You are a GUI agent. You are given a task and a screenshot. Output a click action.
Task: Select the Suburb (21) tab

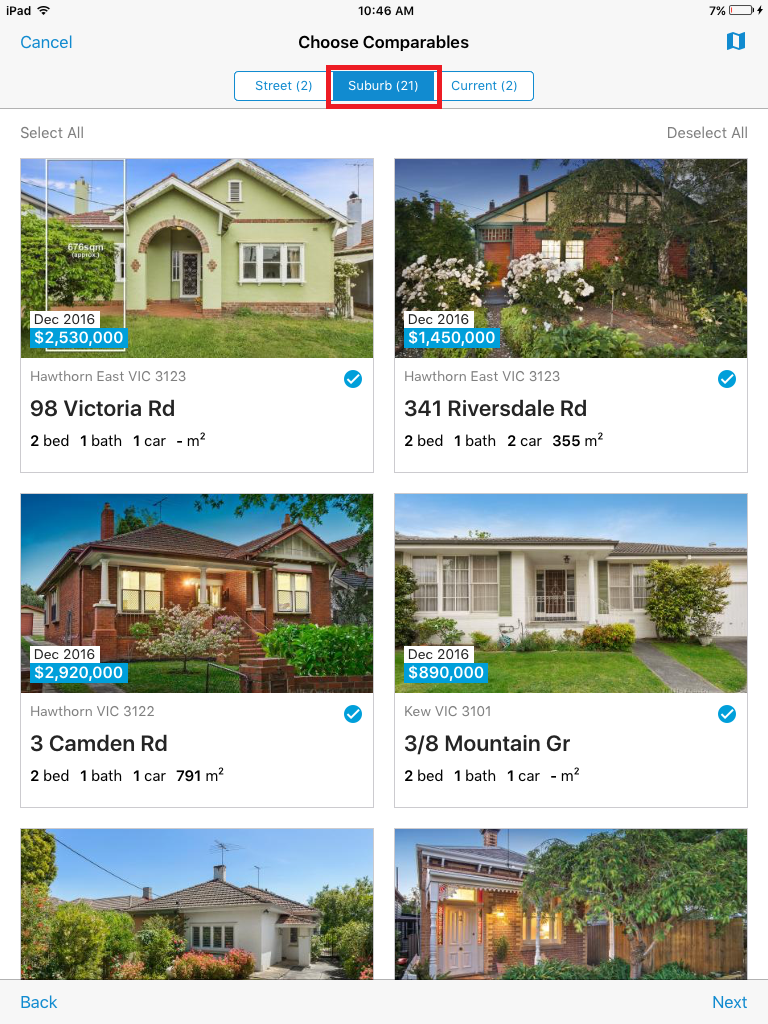(x=383, y=86)
